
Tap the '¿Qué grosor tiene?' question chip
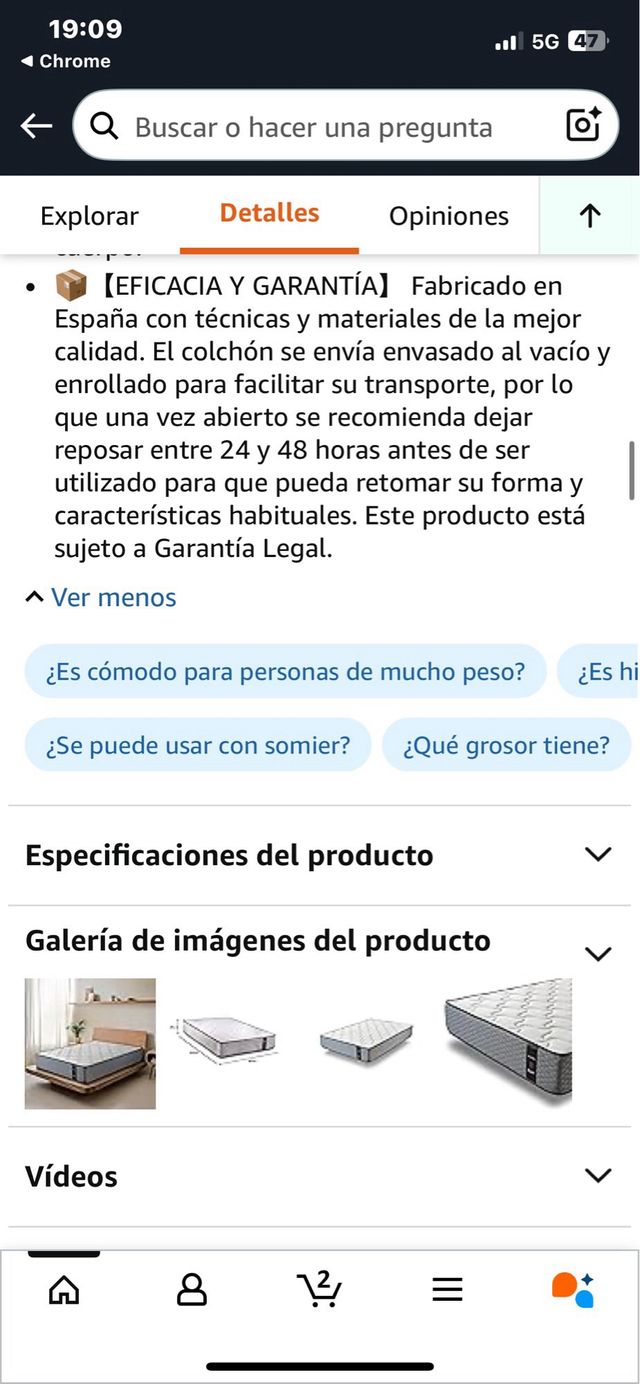(506, 745)
